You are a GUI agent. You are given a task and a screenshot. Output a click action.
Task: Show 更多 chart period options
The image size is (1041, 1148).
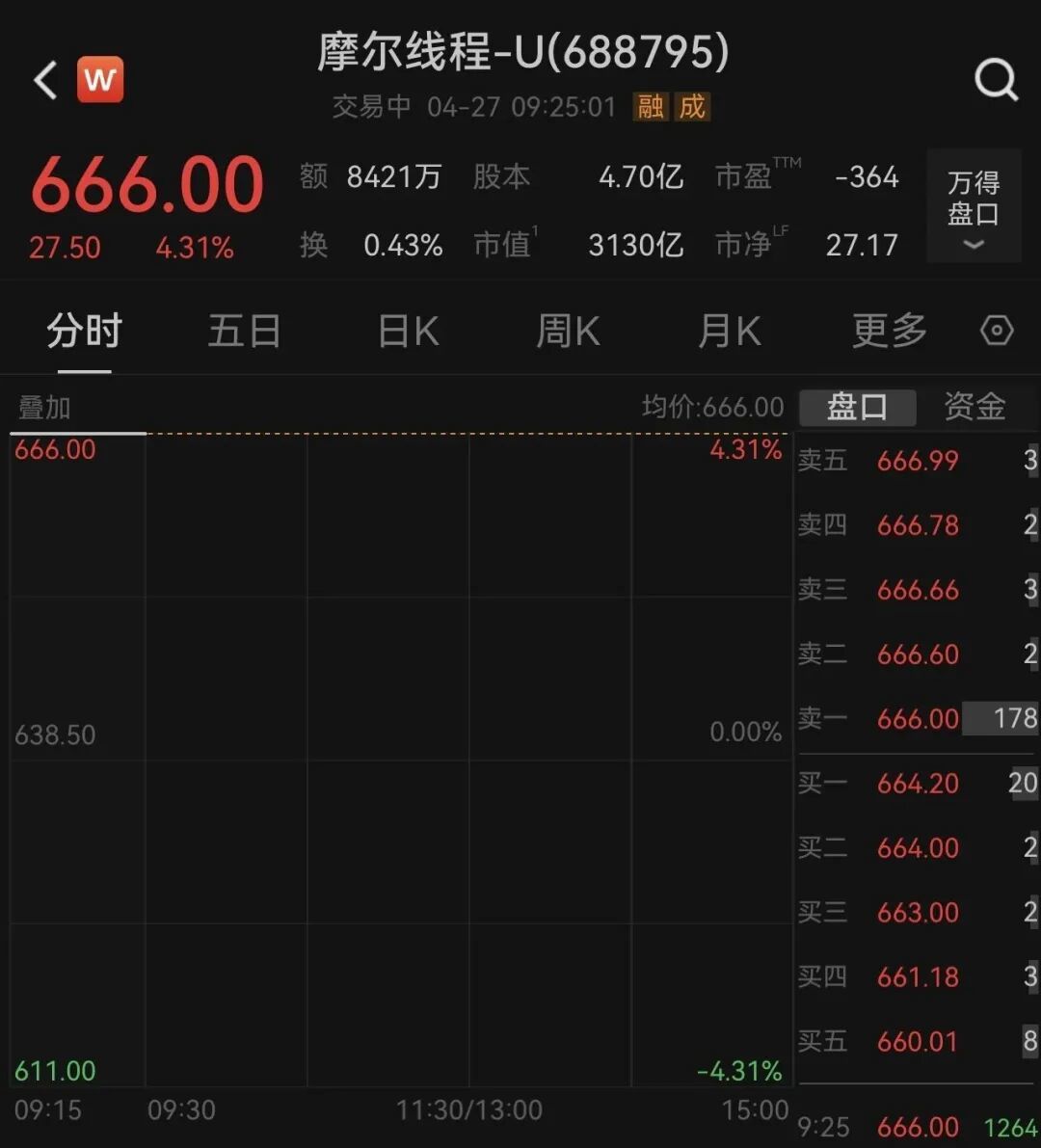click(x=889, y=332)
